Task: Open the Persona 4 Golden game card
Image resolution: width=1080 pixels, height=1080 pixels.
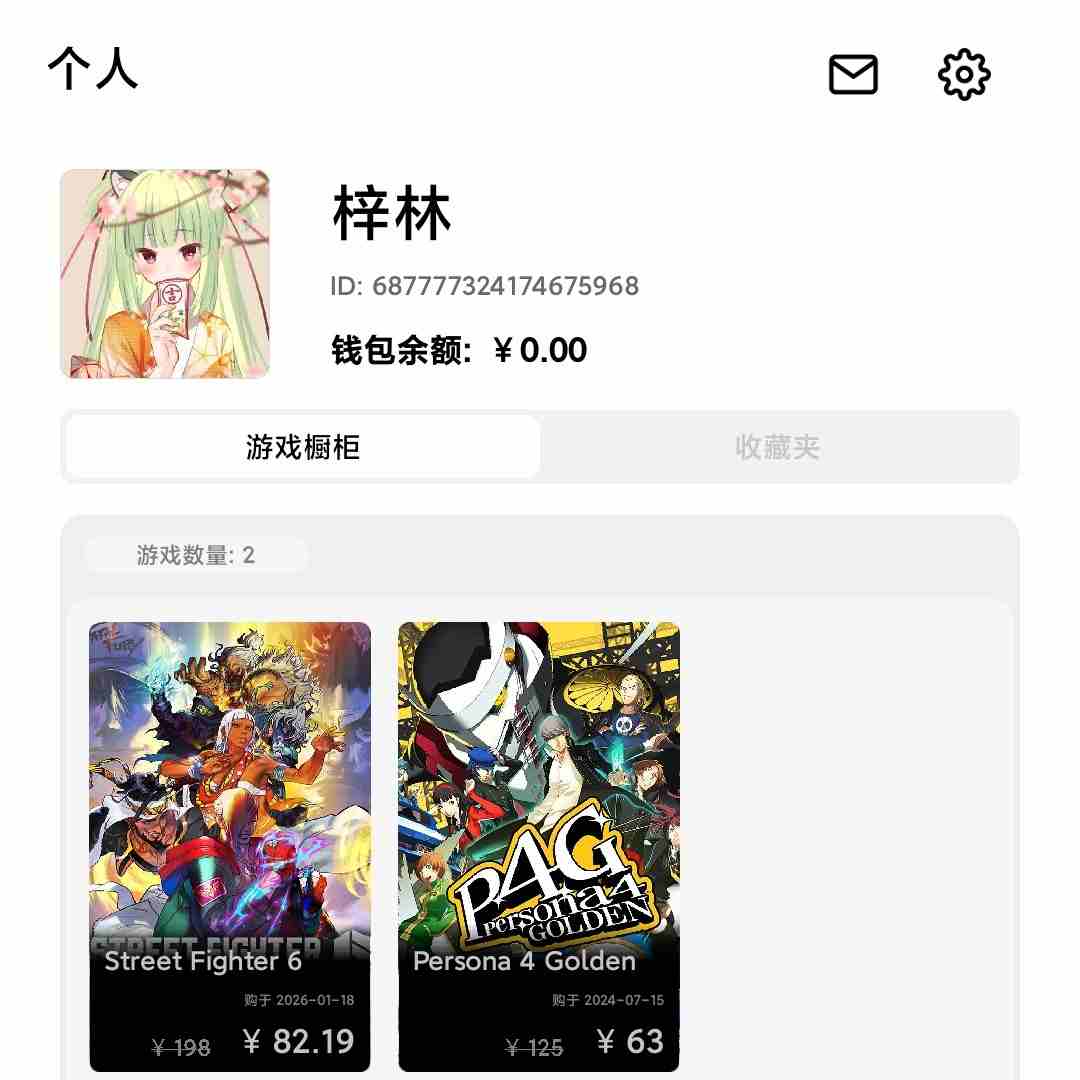Action: (539, 845)
